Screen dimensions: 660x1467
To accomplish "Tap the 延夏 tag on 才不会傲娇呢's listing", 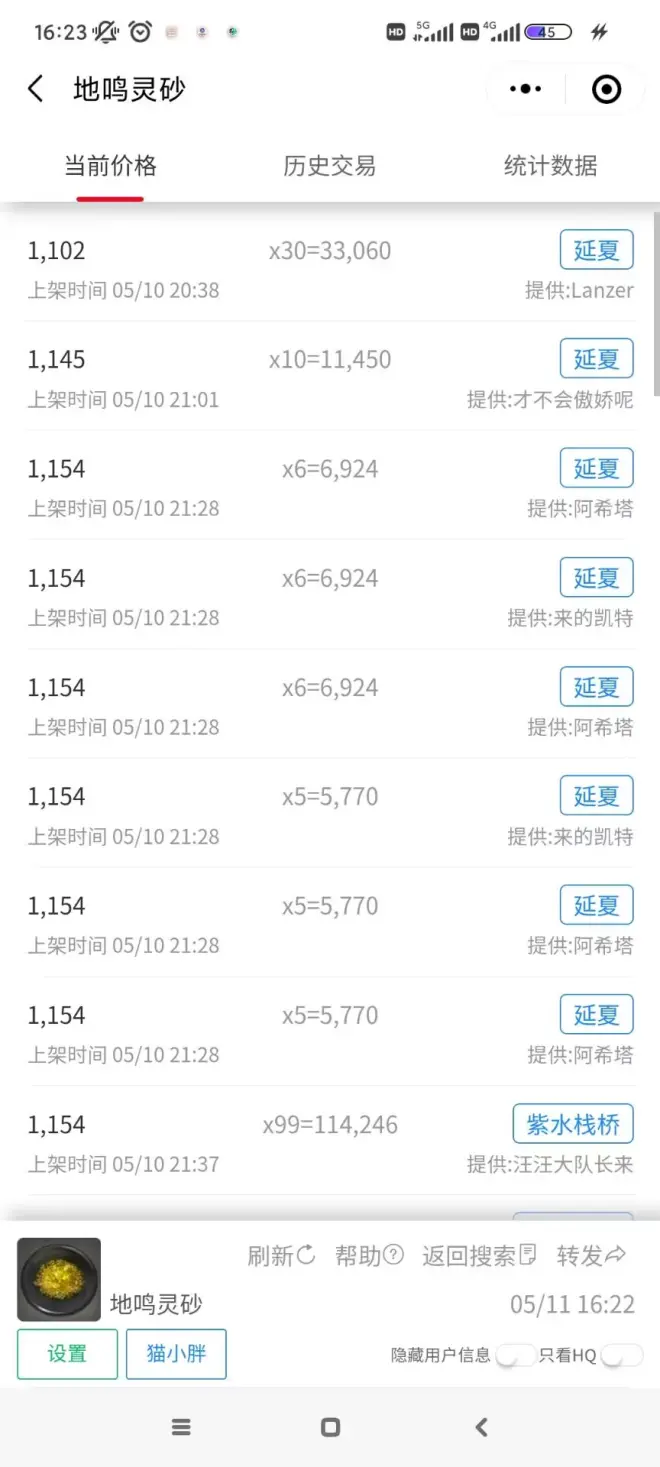I will pyautogui.click(x=596, y=359).
